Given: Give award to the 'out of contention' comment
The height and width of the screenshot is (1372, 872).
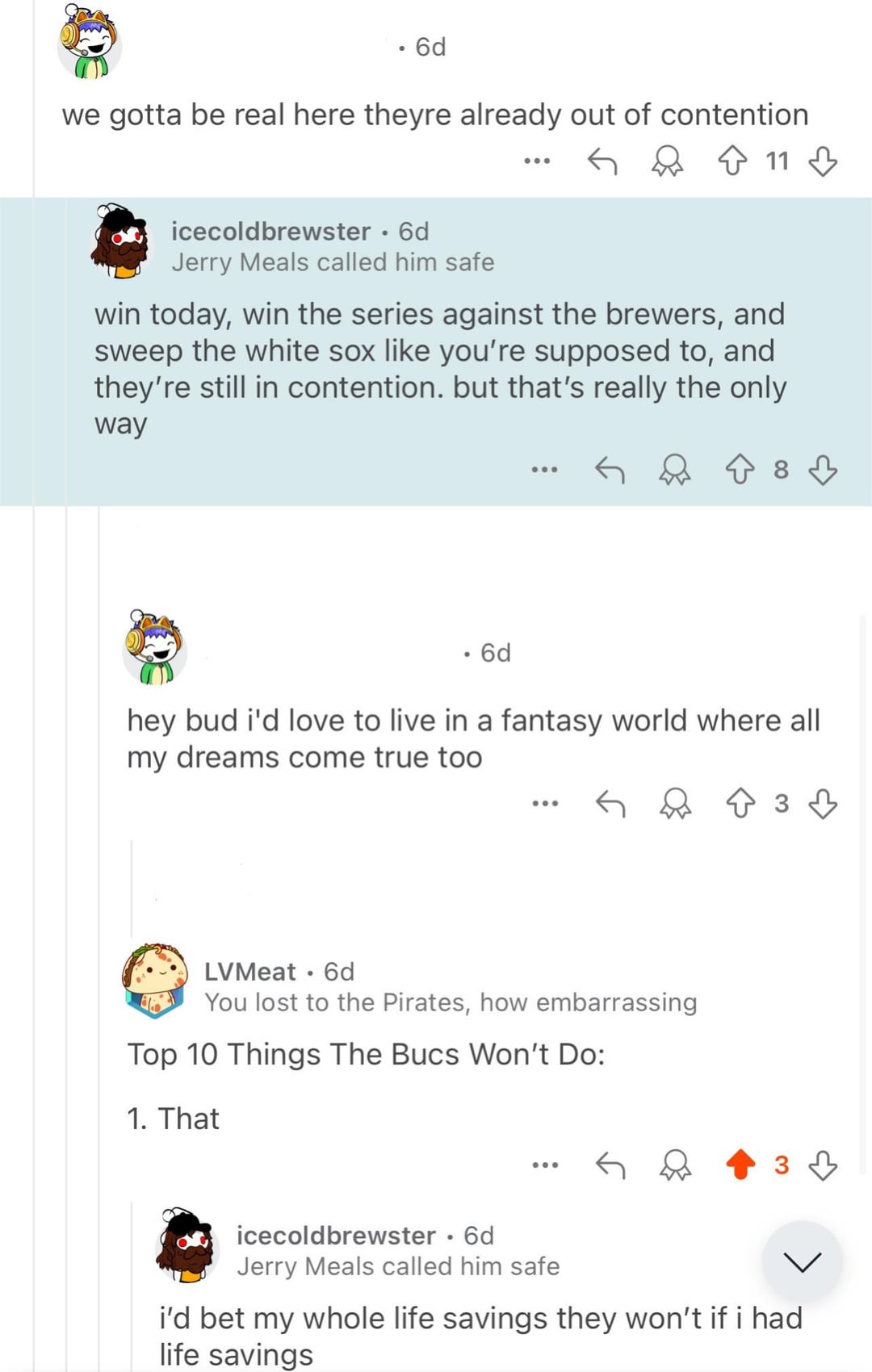Looking at the screenshot, I should click(667, 161).
